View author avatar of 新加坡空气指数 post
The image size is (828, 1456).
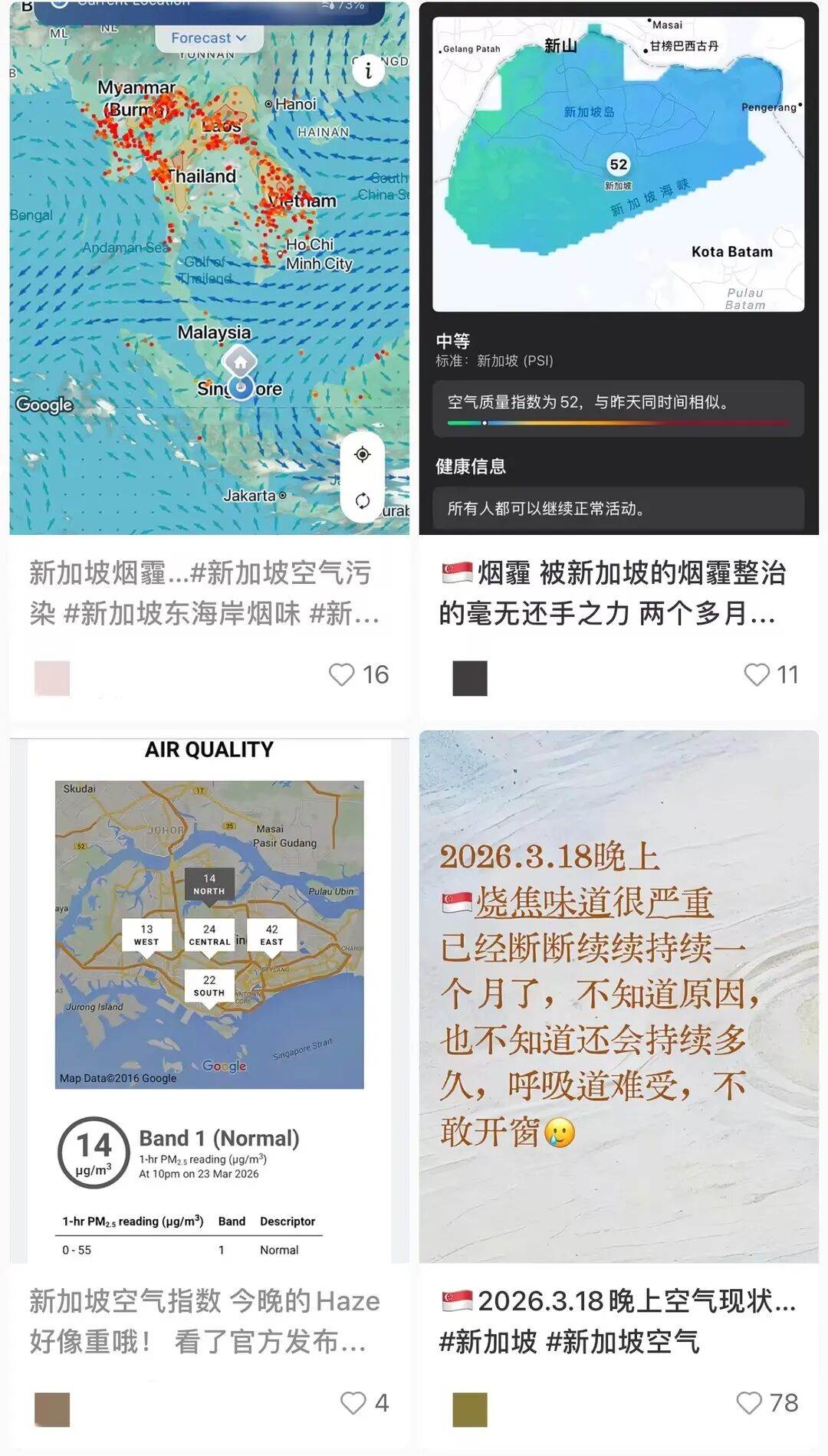coord(52,1409)
